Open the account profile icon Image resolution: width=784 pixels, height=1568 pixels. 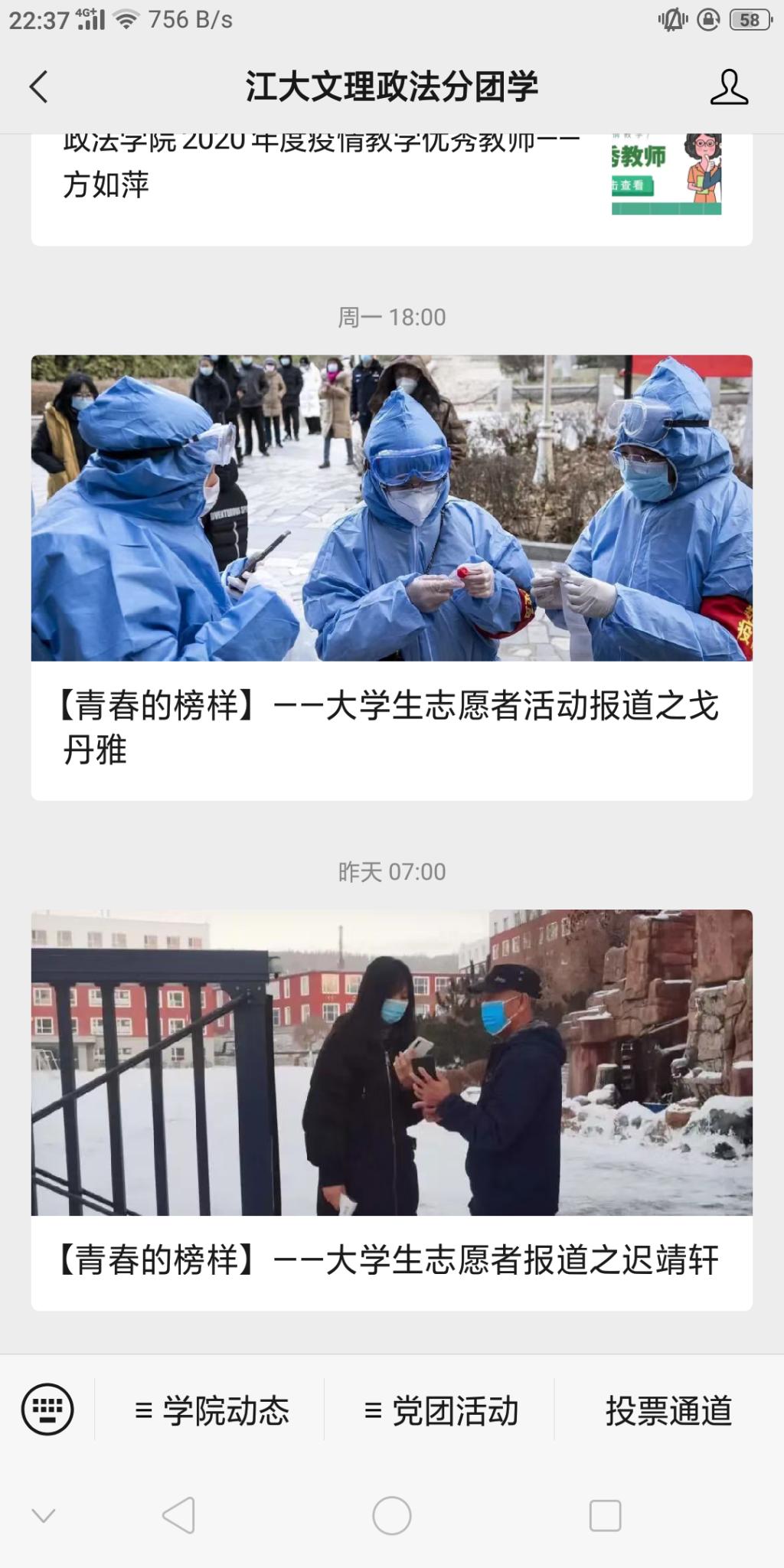728,87
